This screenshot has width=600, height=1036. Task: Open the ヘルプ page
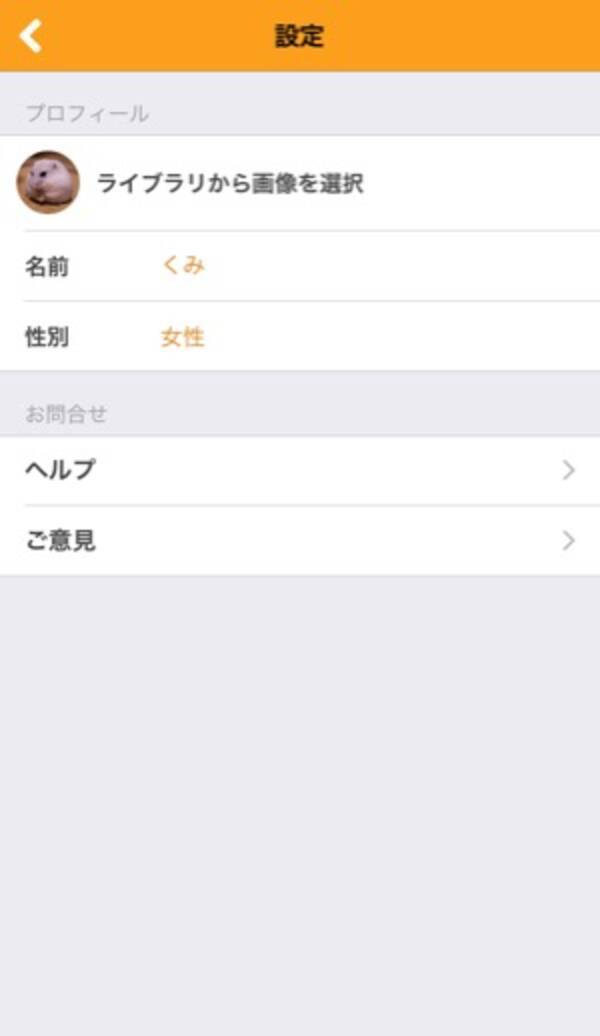click(300, 470)
